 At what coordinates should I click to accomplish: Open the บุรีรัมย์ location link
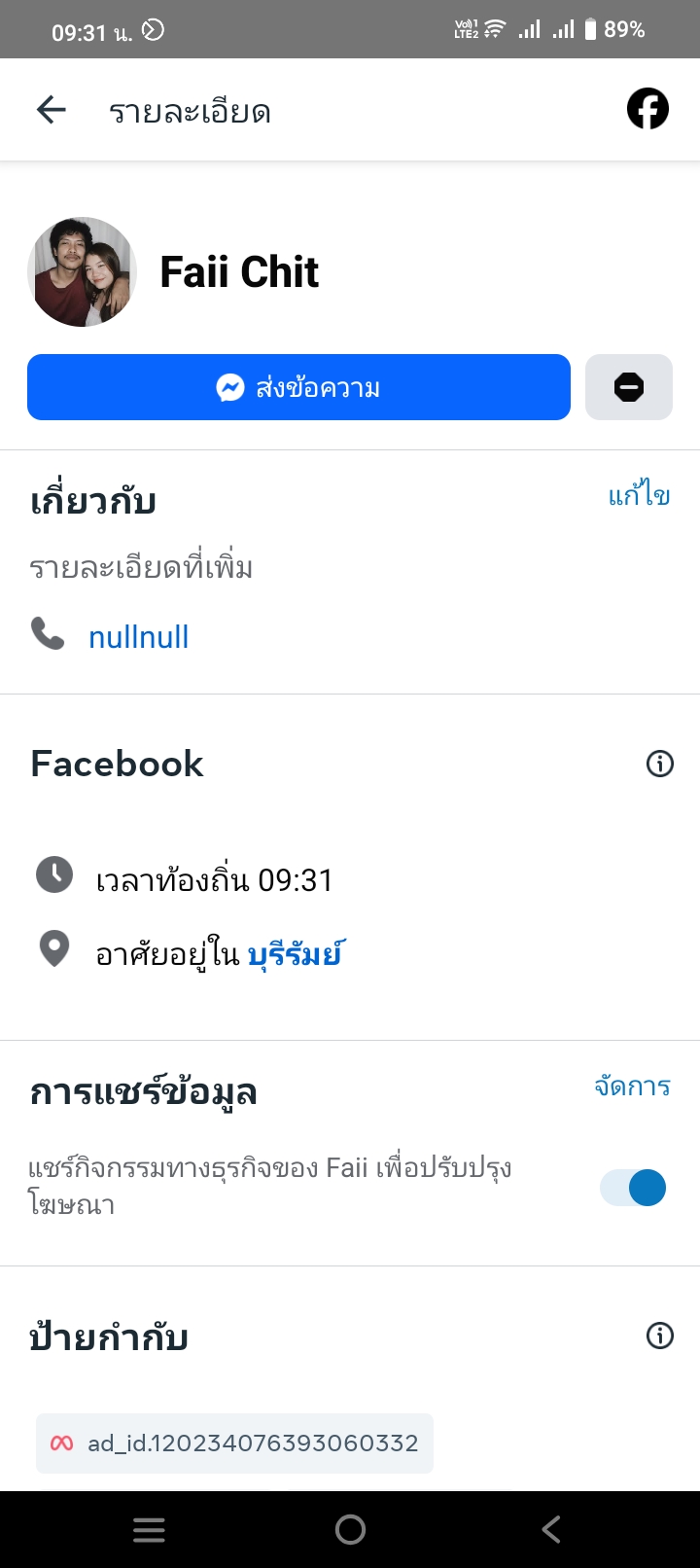click(295, 954)
